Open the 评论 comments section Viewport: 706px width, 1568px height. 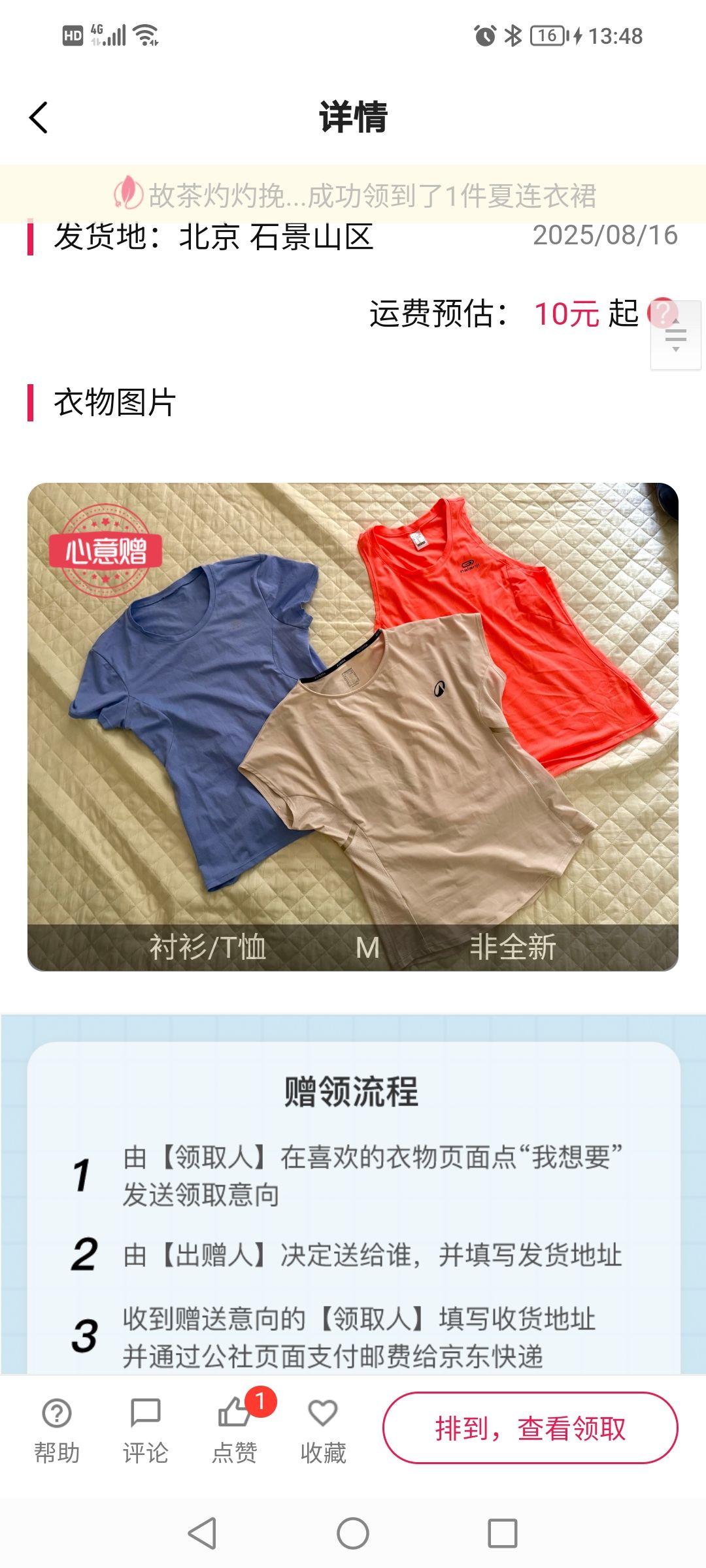tap(146, 1429)
